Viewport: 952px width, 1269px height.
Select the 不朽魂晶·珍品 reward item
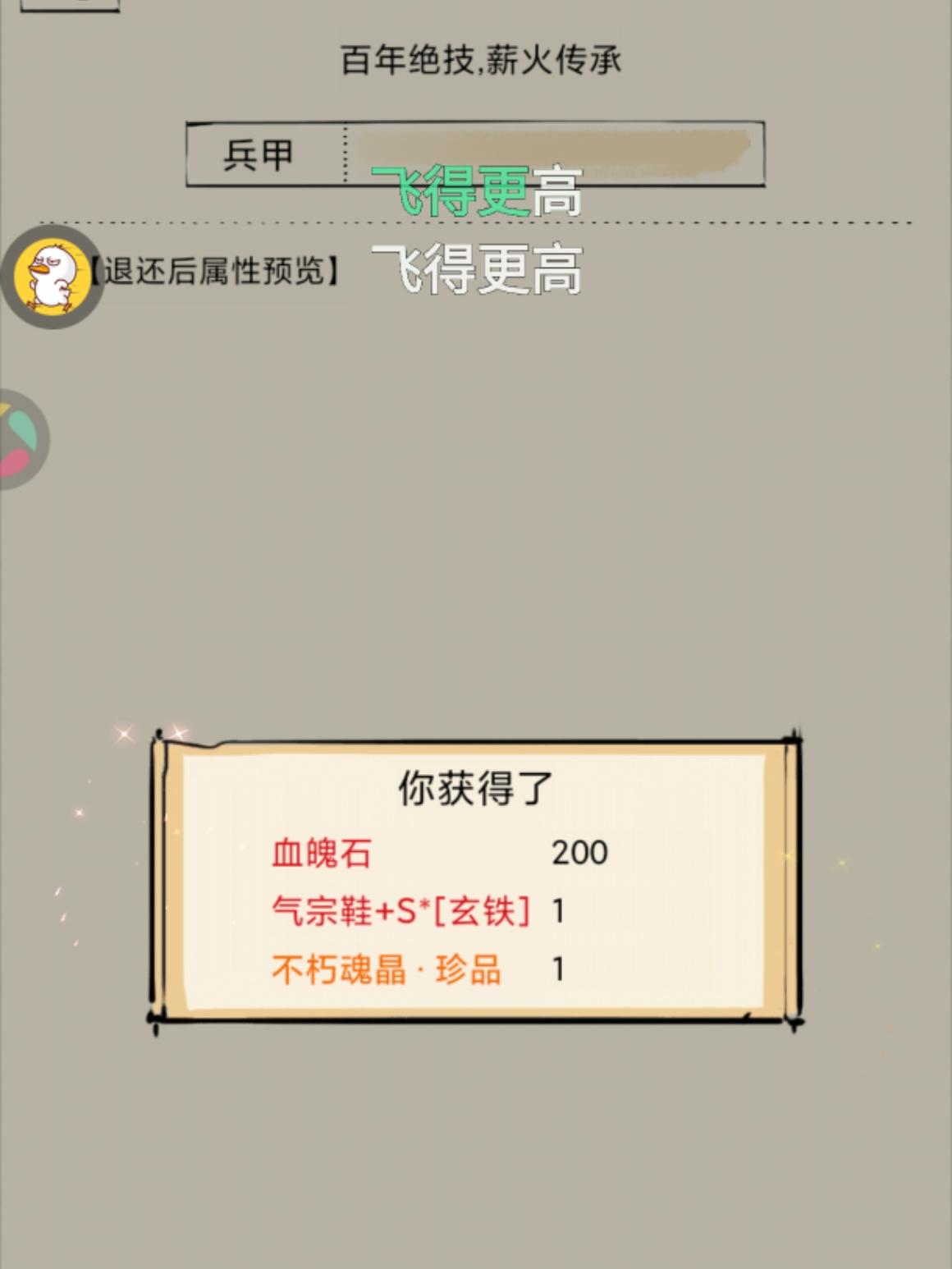pyautogui.click(x=389, y=972)
